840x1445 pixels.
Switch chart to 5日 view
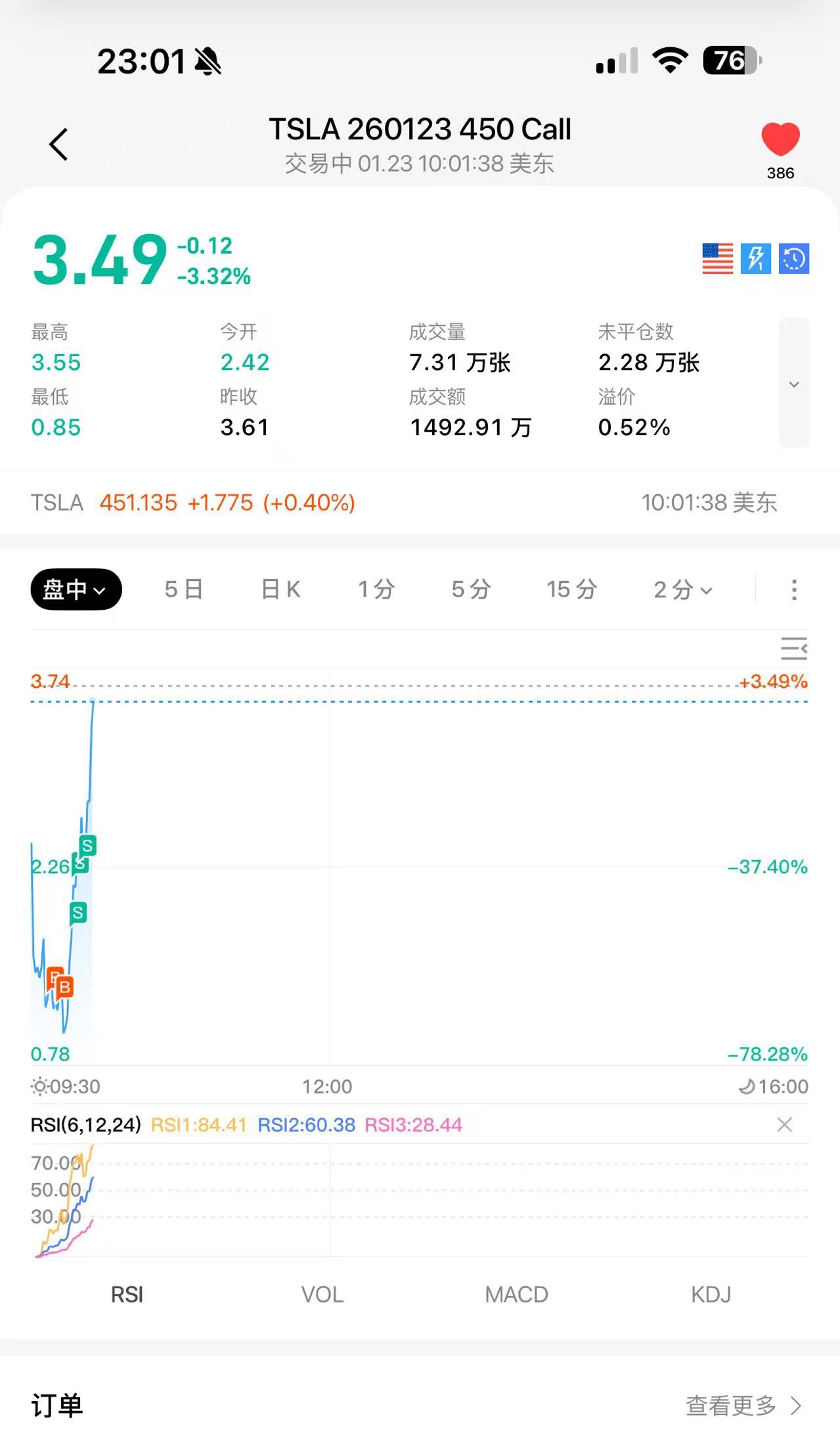click(x=183, y=589)
